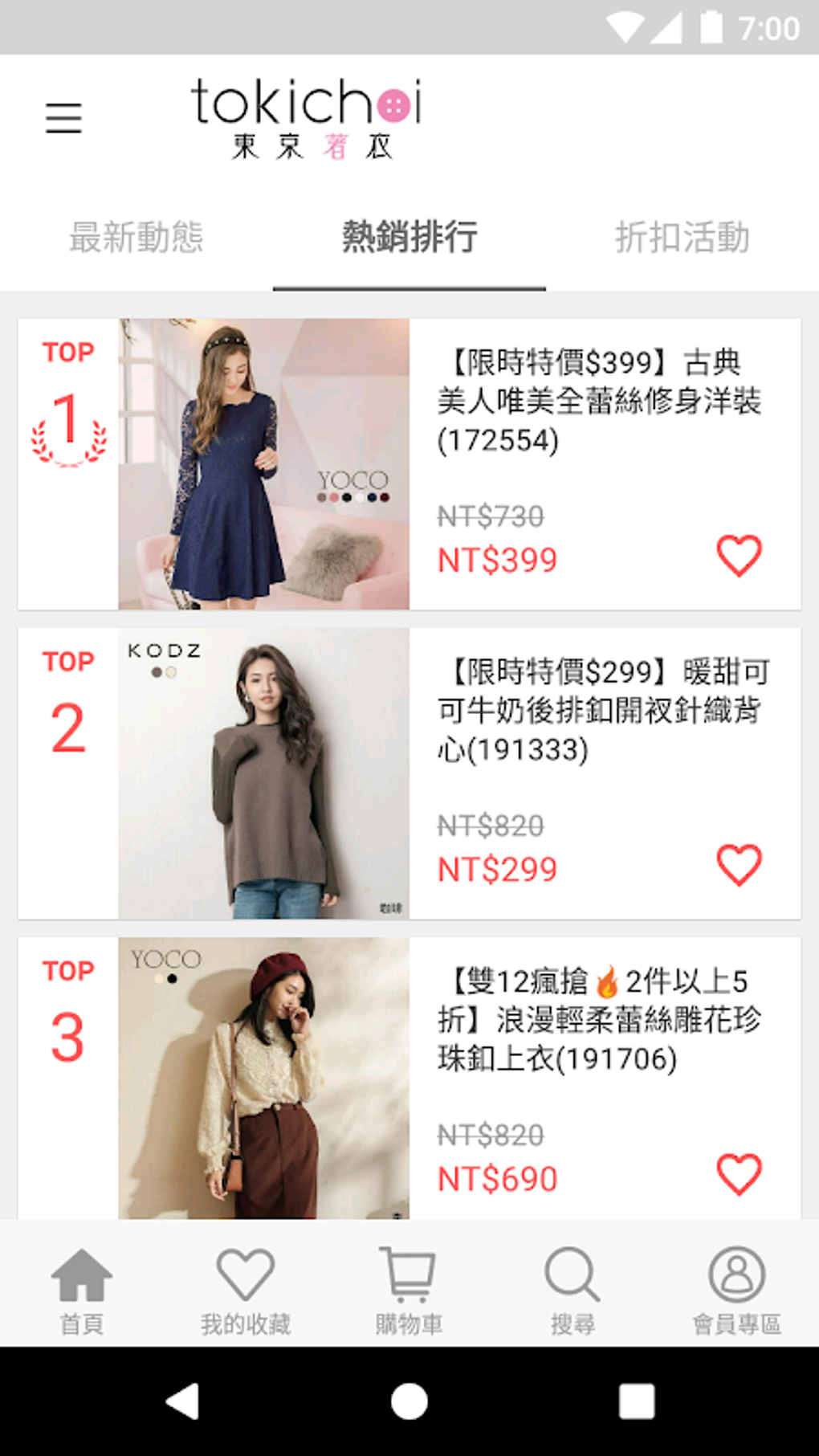Select the 熱銷排行 tab
819x1456 pixels.
pyautogui.click(x=409, y=238)
